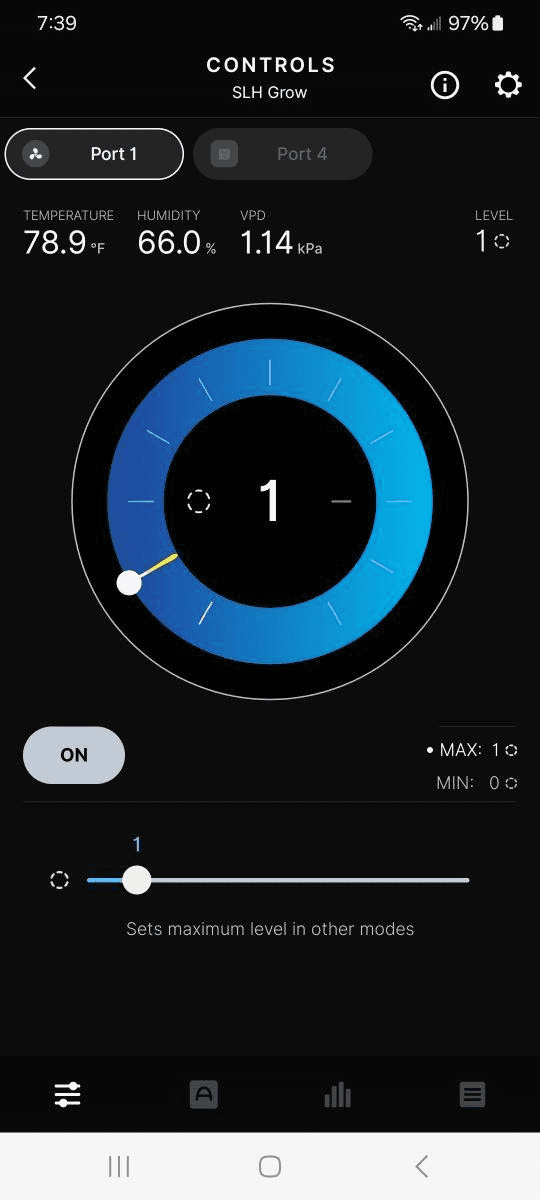This screenshot has height=1200, width=540.
Task: Open the bar chart data tab
Action: click(x=338, y=1095)
